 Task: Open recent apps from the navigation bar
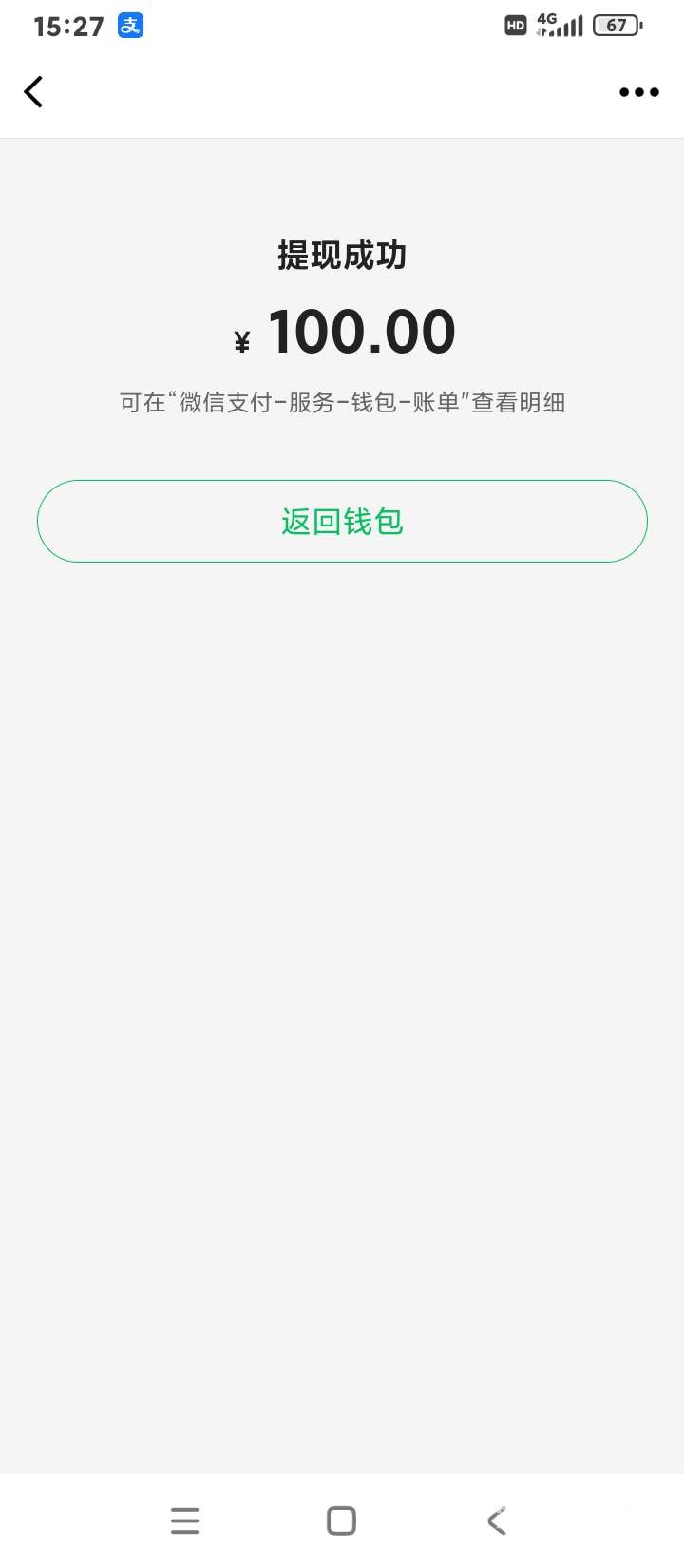(184, 1520)
